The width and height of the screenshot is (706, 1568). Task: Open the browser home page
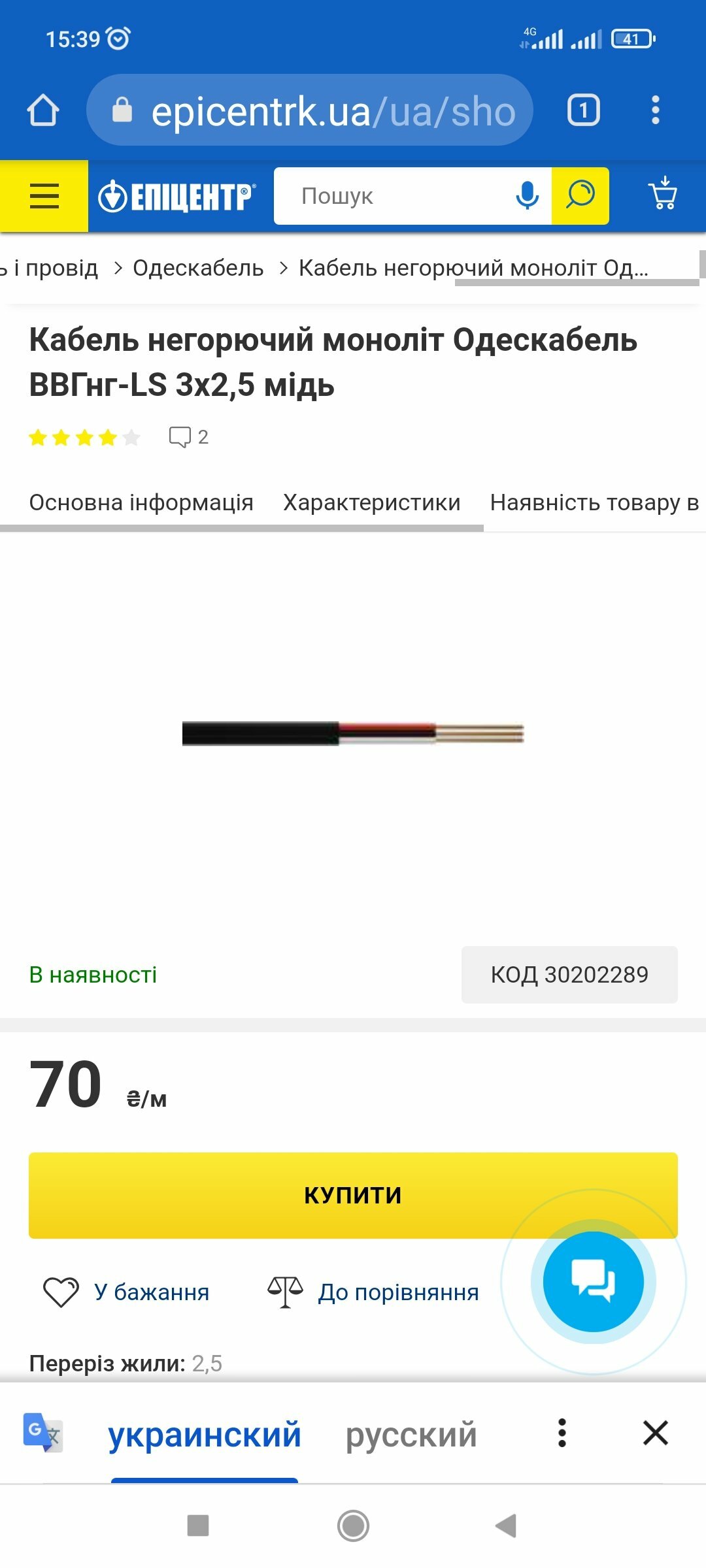point(43,110)
